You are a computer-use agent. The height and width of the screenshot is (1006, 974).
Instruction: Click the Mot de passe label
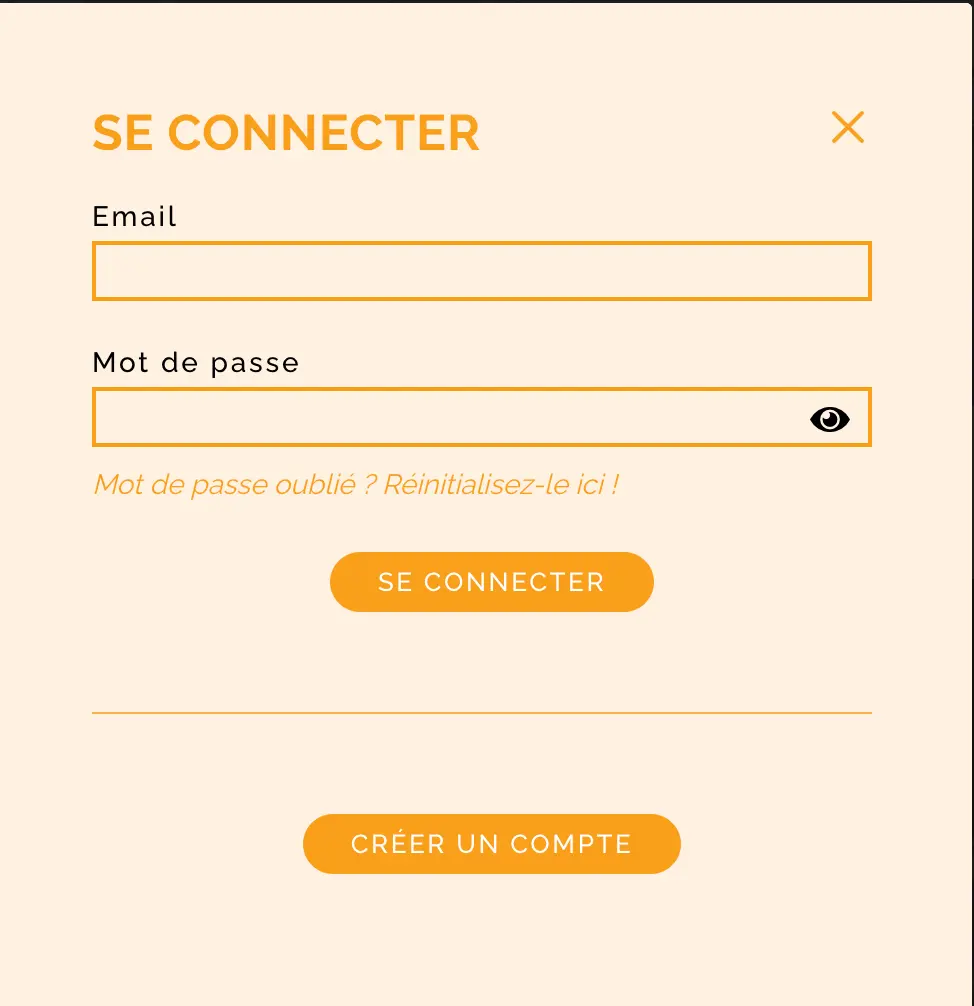(196, 362)
